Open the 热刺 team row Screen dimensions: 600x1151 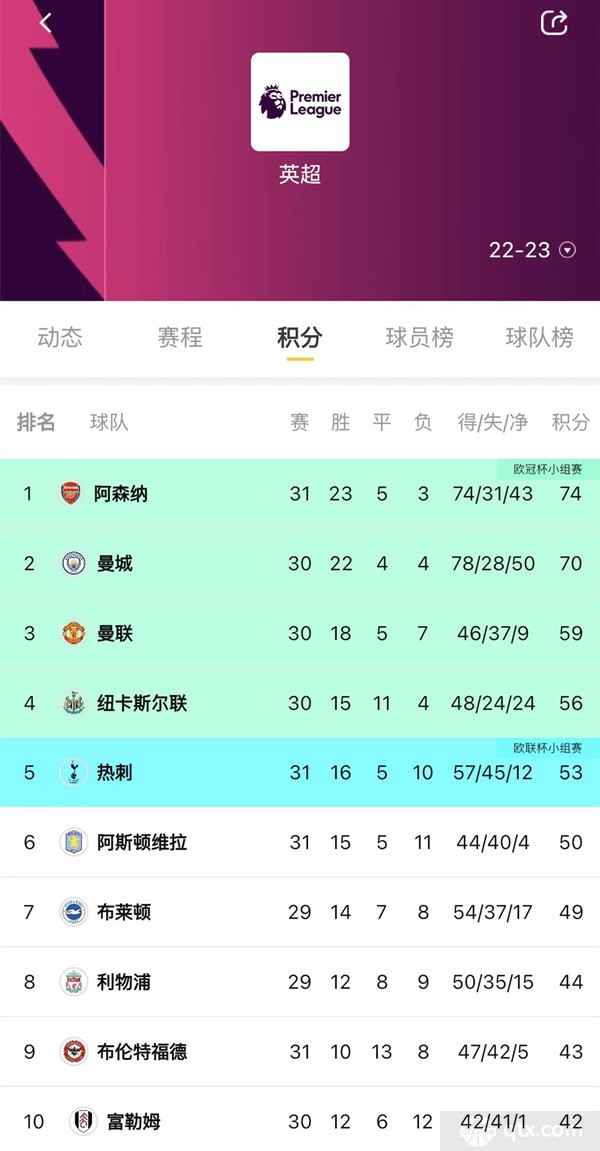point(300,772)
